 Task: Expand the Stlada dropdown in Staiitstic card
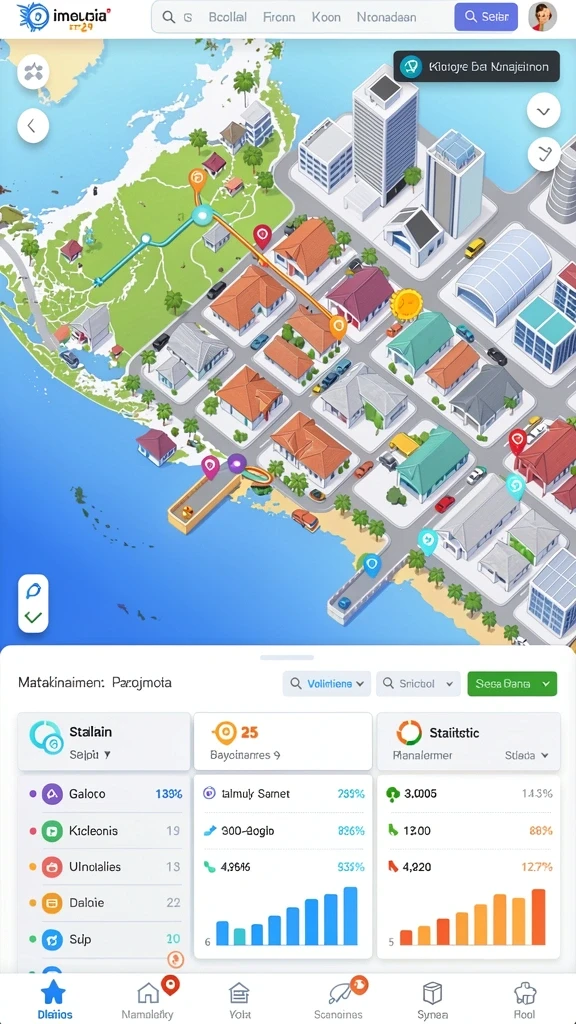[526, 756]
